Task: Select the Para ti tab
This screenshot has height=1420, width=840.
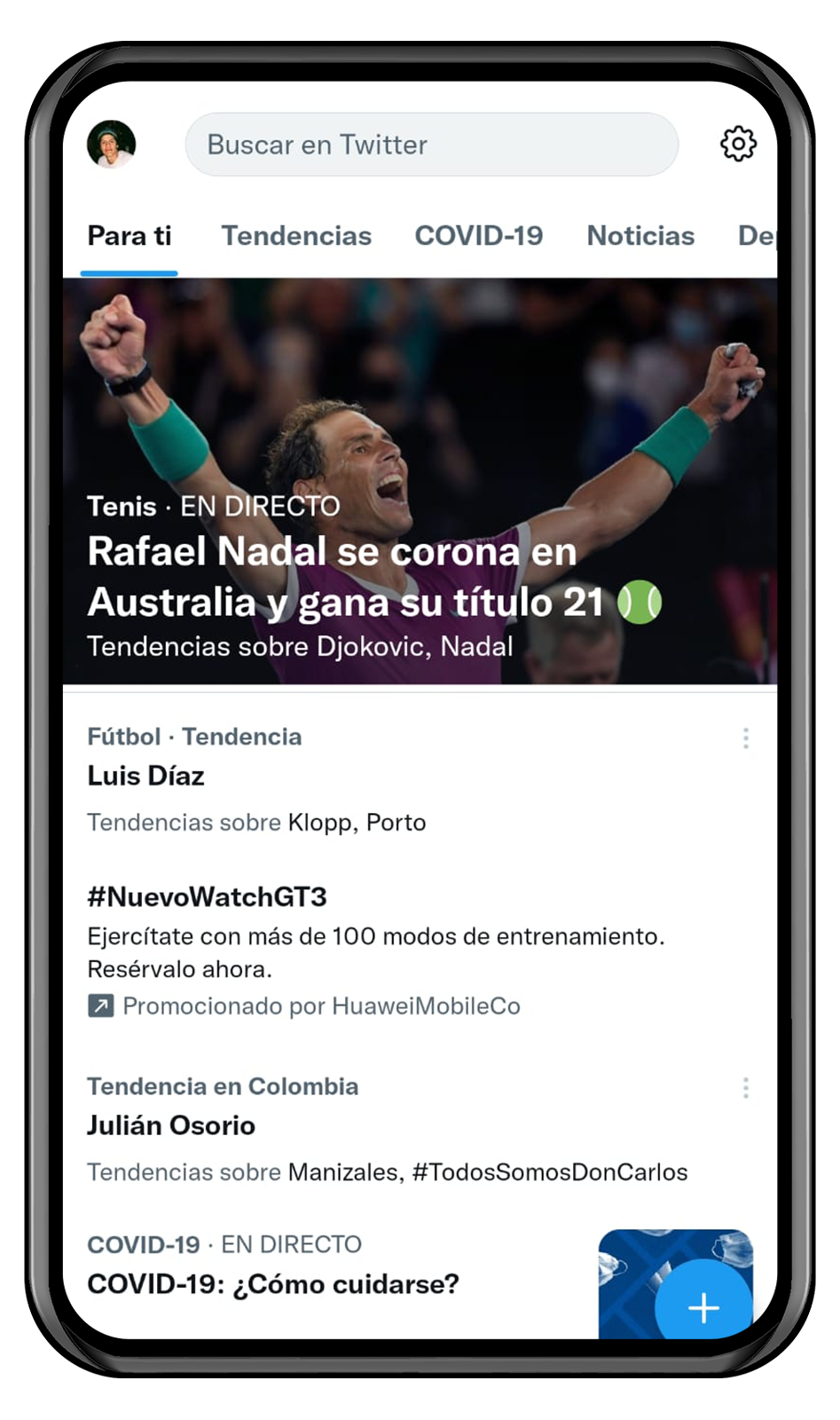Action: click(x=130, y=236)
